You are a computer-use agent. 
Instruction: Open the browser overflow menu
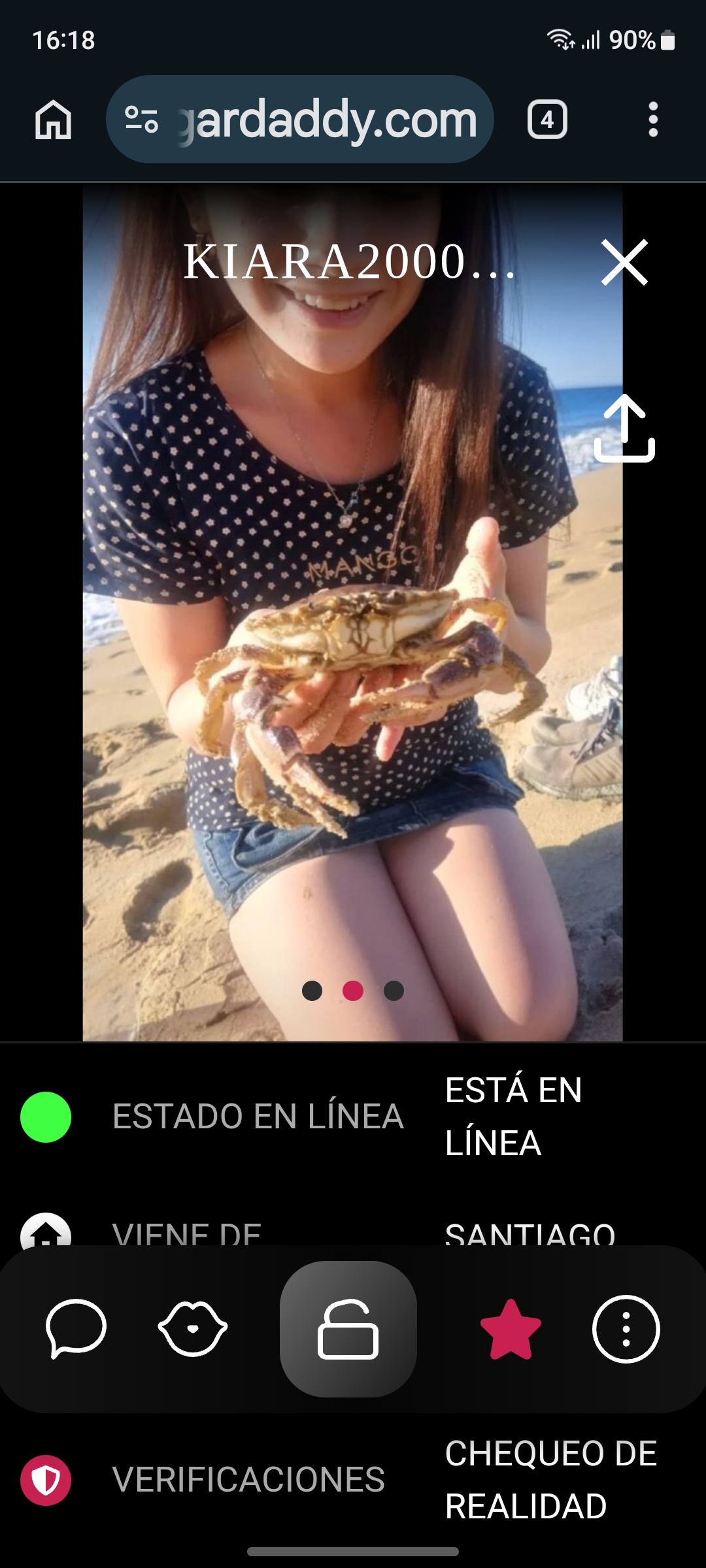[652, 120]
